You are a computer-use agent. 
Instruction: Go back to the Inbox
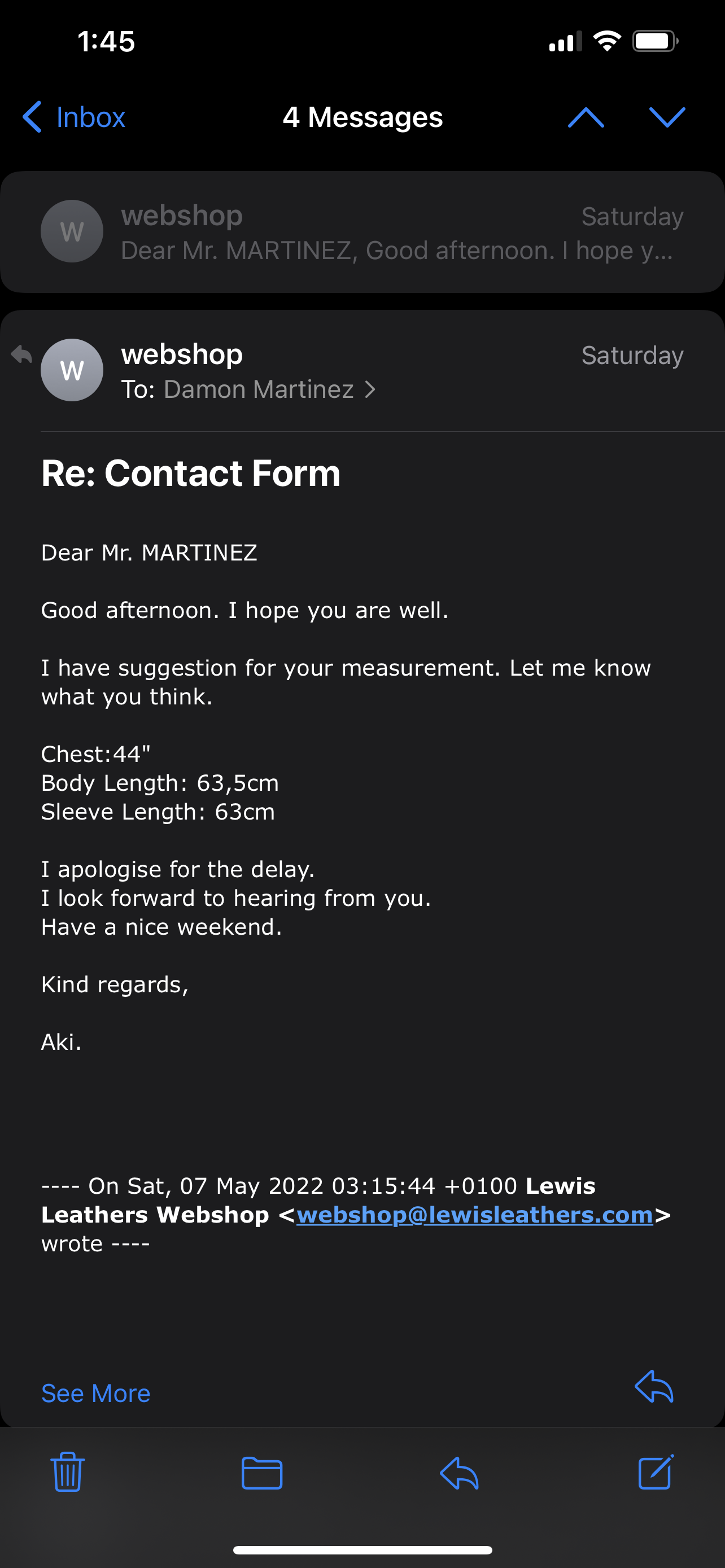coord(73,117)
